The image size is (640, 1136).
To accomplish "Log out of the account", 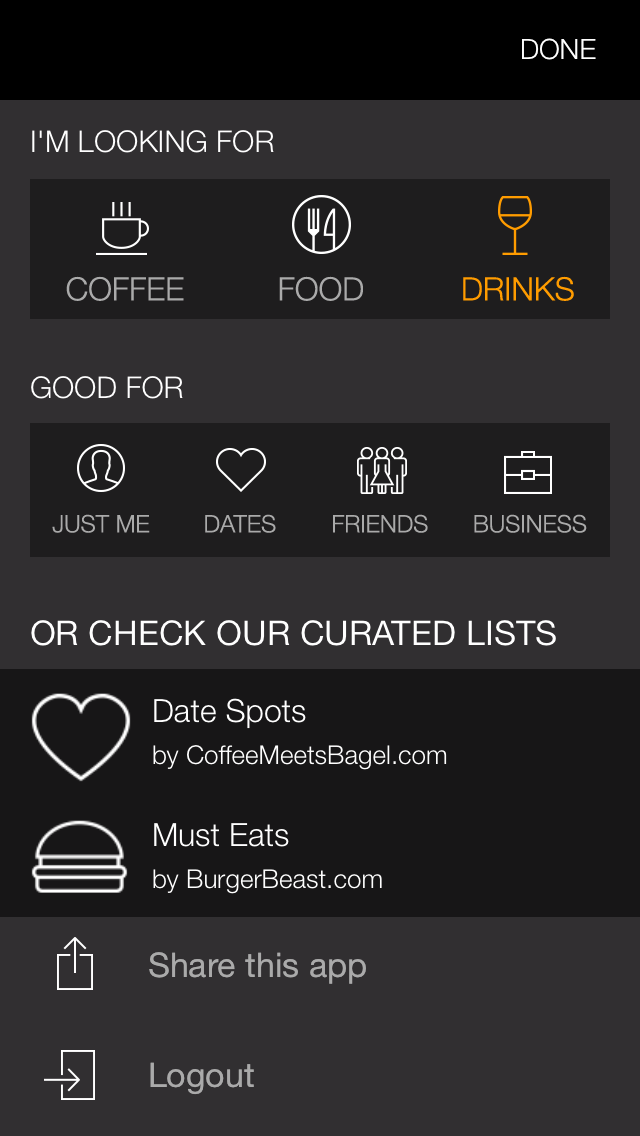I will [201, 1076].
